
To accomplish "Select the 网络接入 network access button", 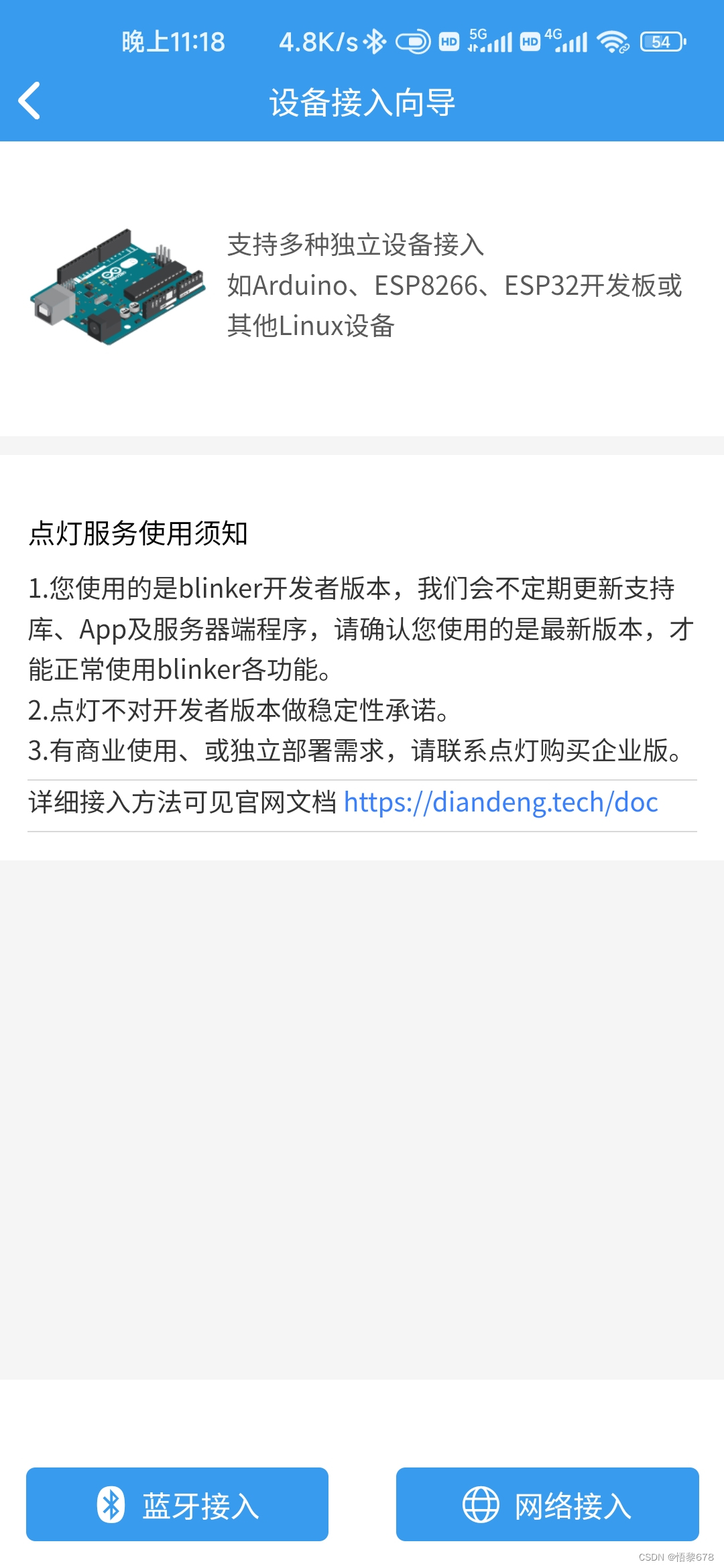I will click(547, 1504).
